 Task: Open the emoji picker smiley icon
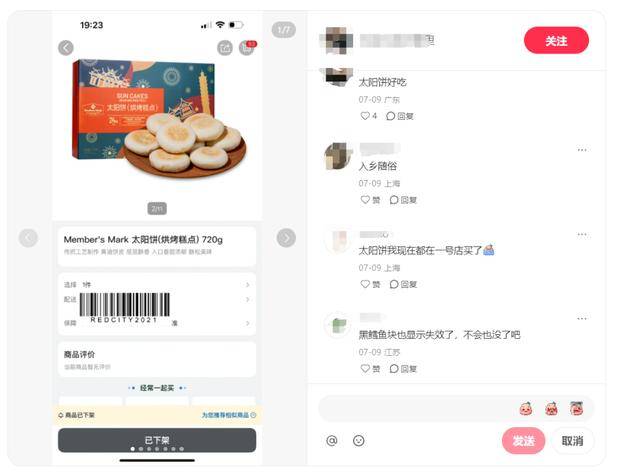tap(359, 440)
